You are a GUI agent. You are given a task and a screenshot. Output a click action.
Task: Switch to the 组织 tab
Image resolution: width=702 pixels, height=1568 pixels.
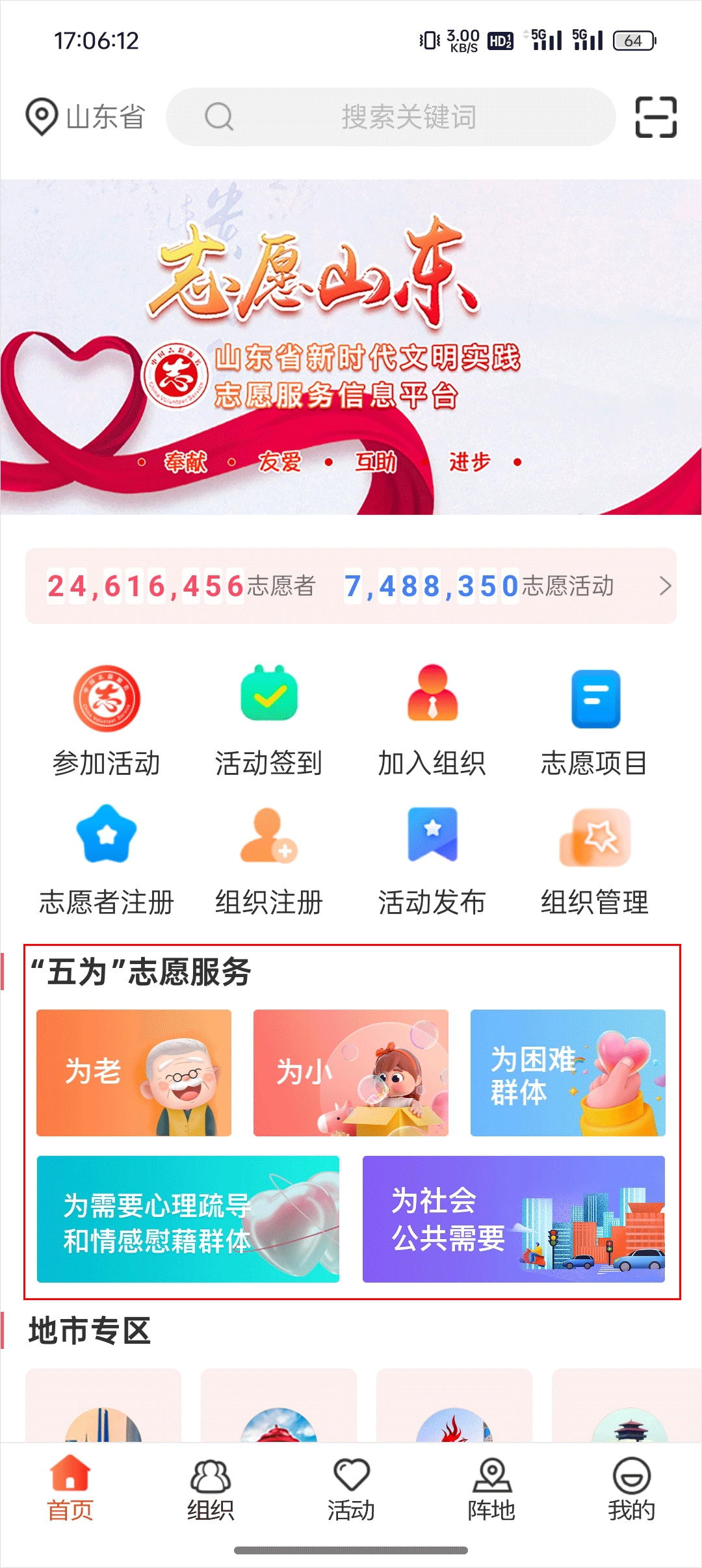click(211, 1490)
